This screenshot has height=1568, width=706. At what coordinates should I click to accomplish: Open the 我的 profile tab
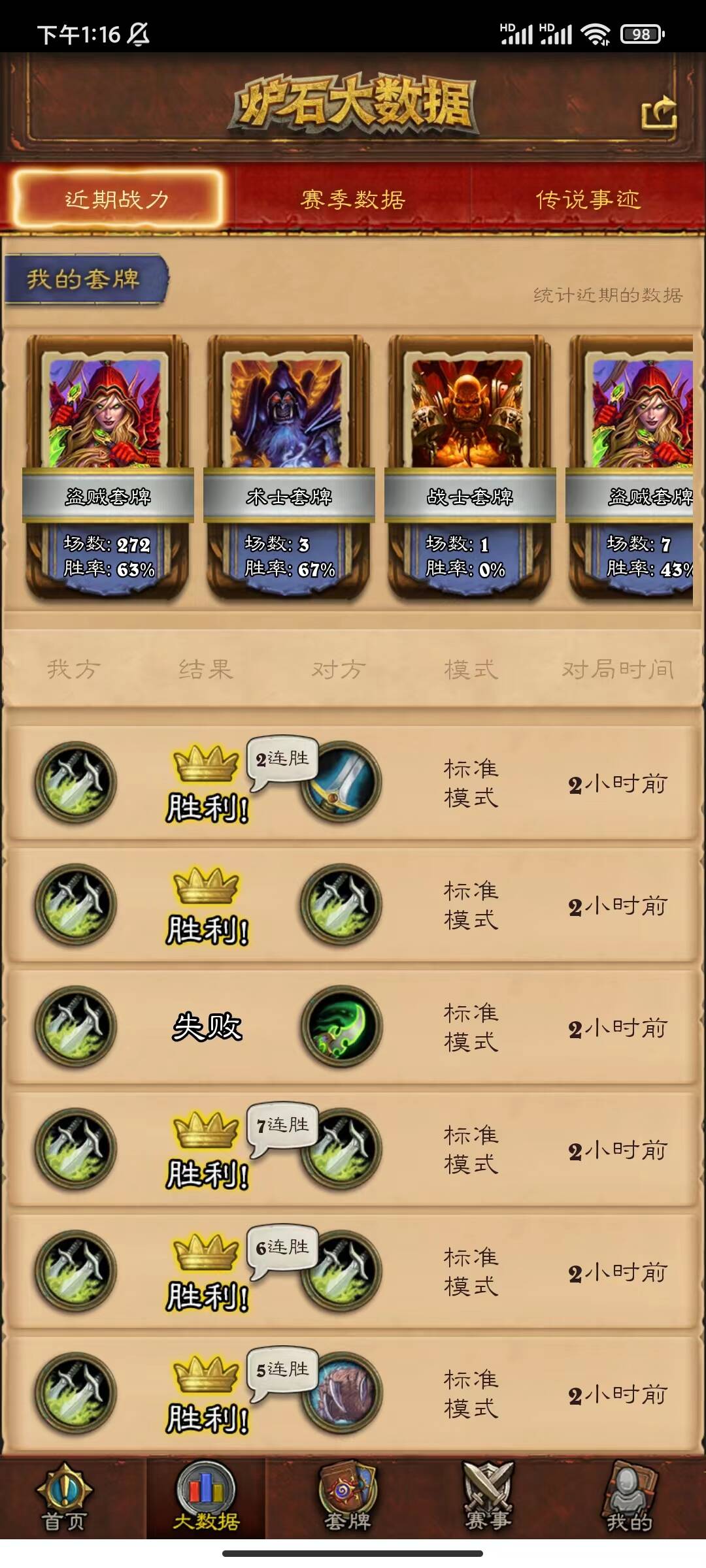coord(629,1499)
